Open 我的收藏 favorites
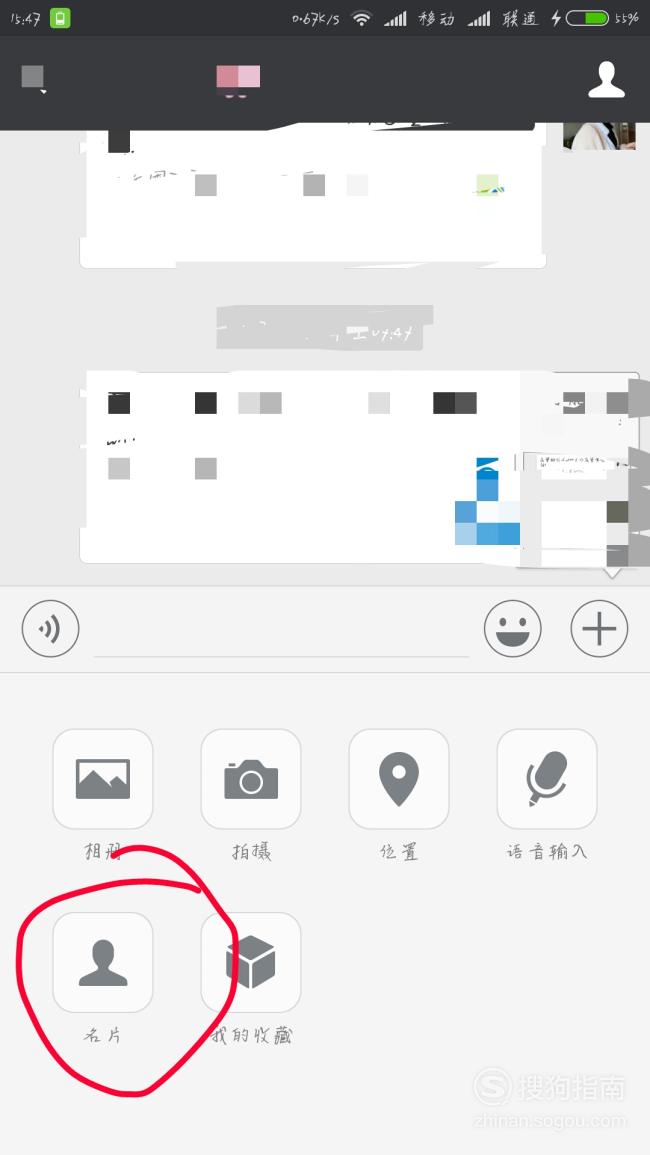 [251, 962]
